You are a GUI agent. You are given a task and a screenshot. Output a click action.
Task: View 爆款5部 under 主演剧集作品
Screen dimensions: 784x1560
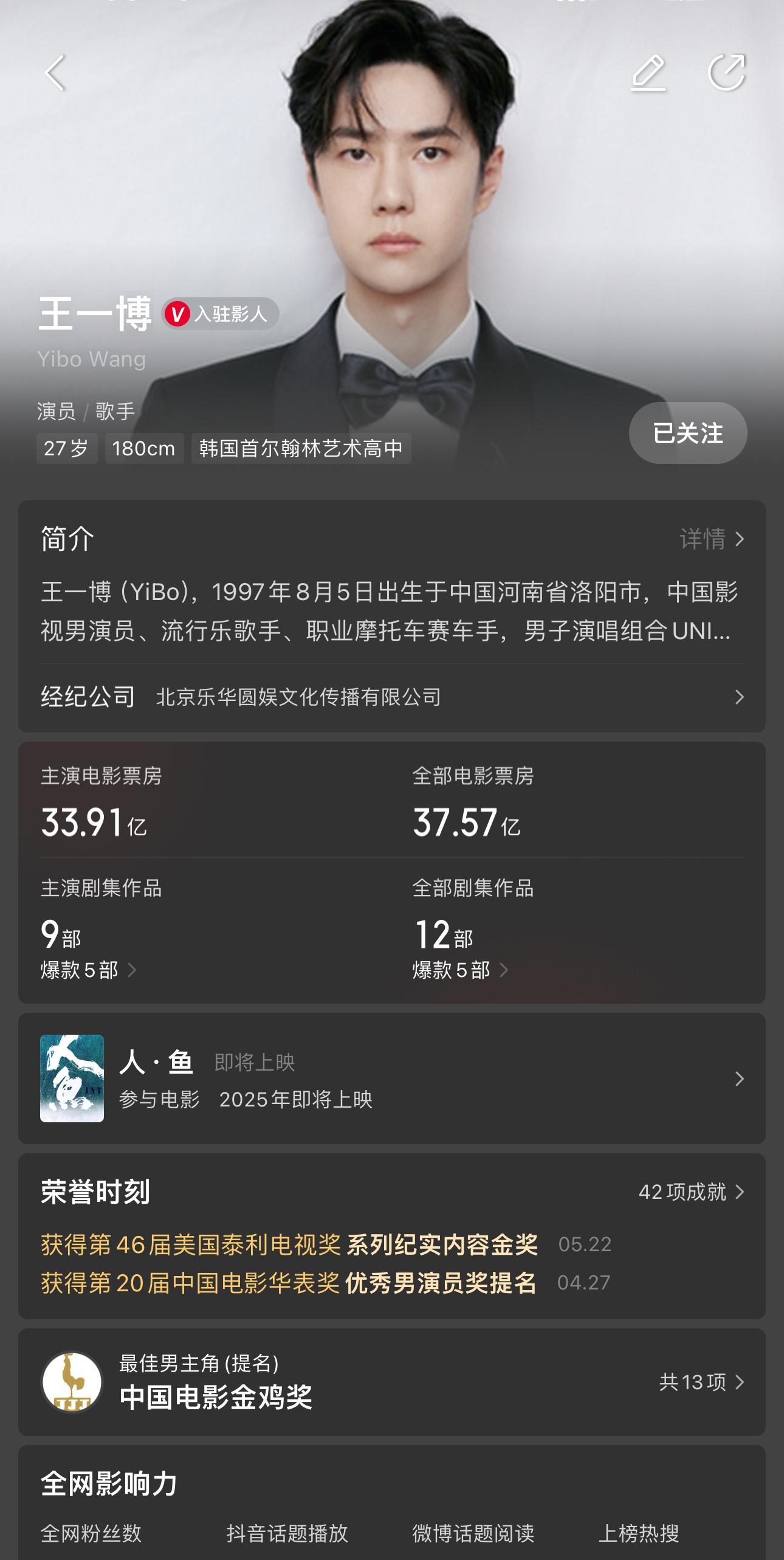(x=88, y=970)
